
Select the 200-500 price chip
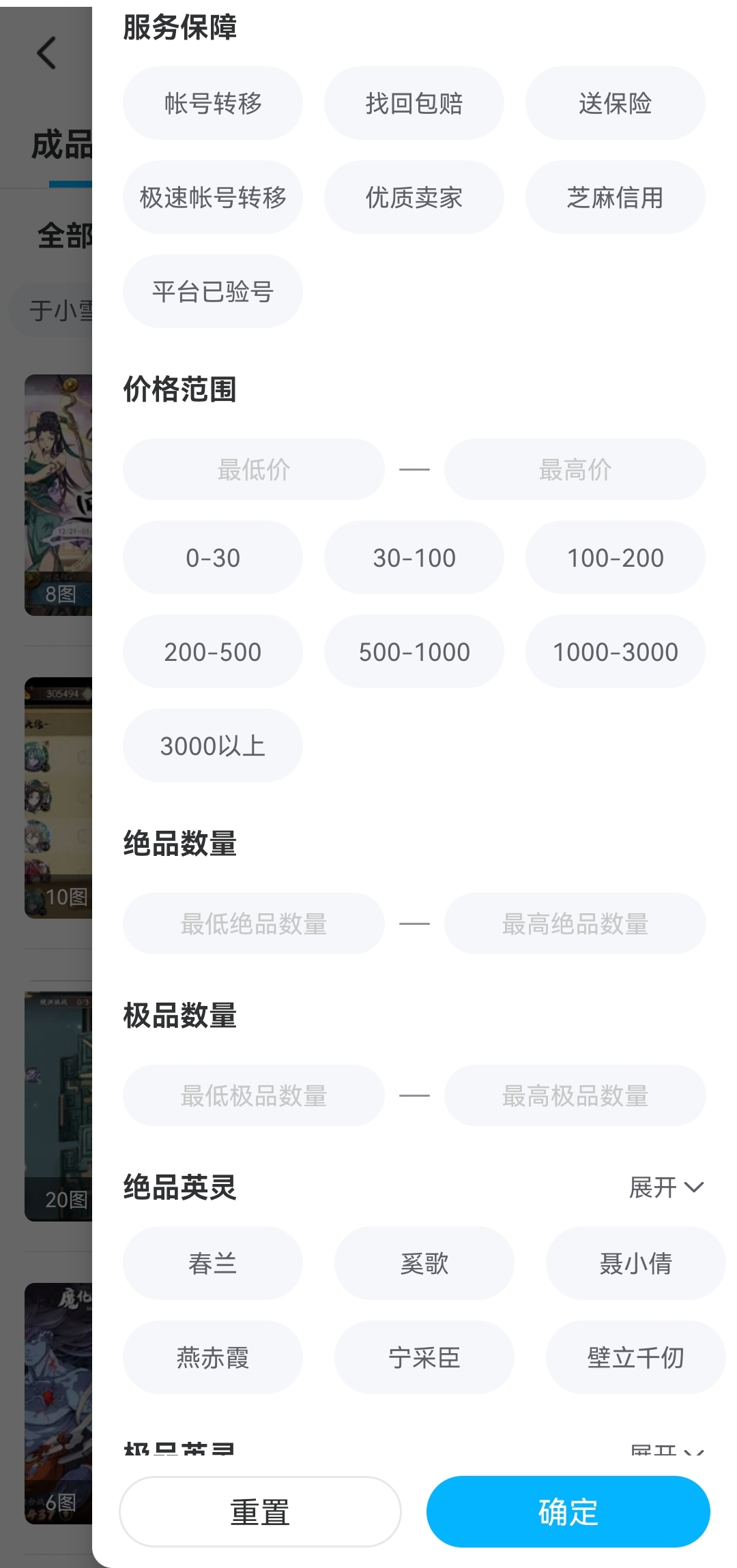coord(212,651)
